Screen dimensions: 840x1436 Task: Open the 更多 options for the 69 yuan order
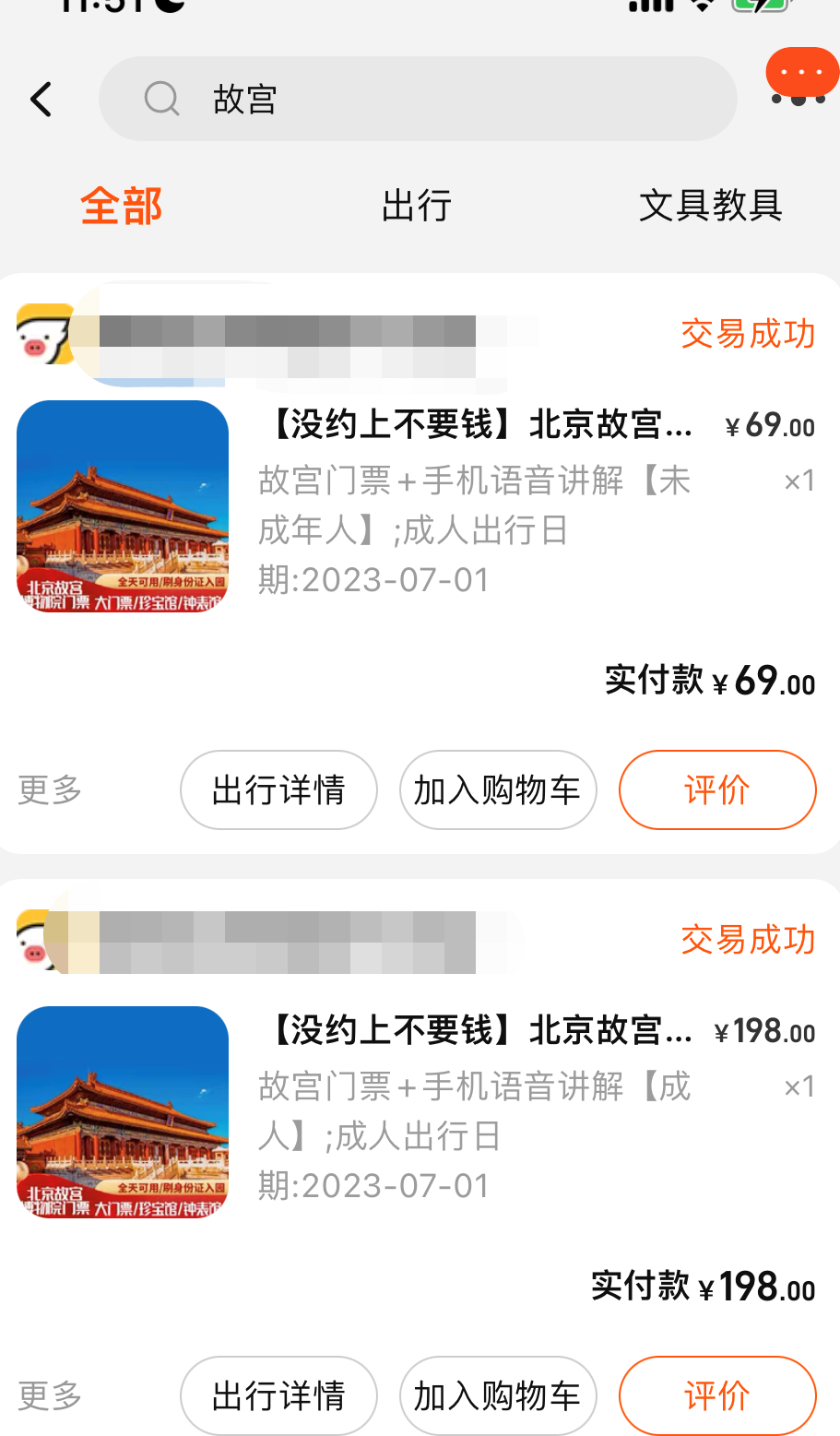coord(49,789)
